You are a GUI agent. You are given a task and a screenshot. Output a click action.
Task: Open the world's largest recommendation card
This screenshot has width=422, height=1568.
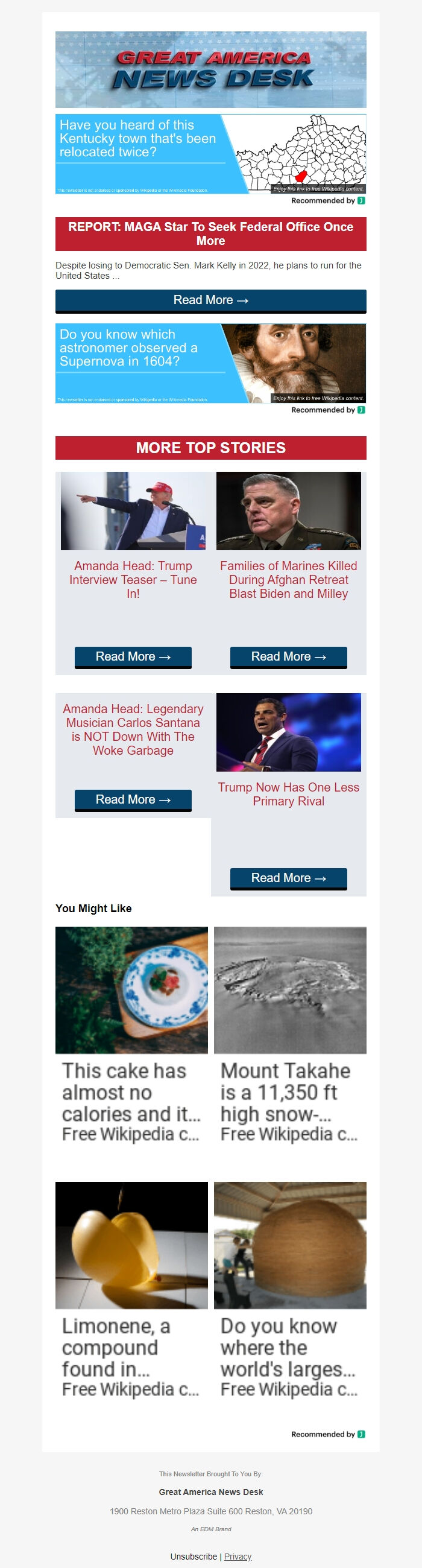click(x=290, y=1289)
